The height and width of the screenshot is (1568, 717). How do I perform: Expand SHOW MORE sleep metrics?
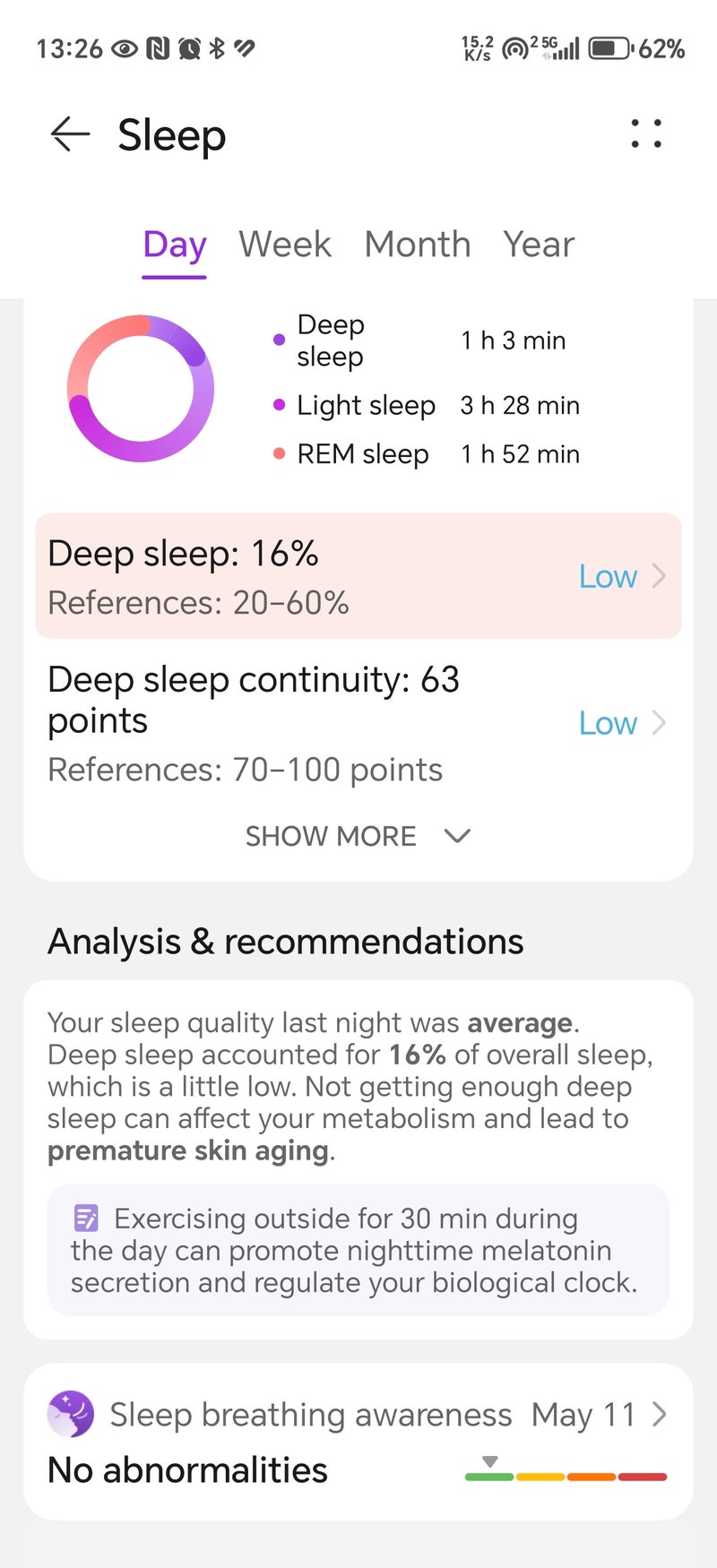[358, 836]
